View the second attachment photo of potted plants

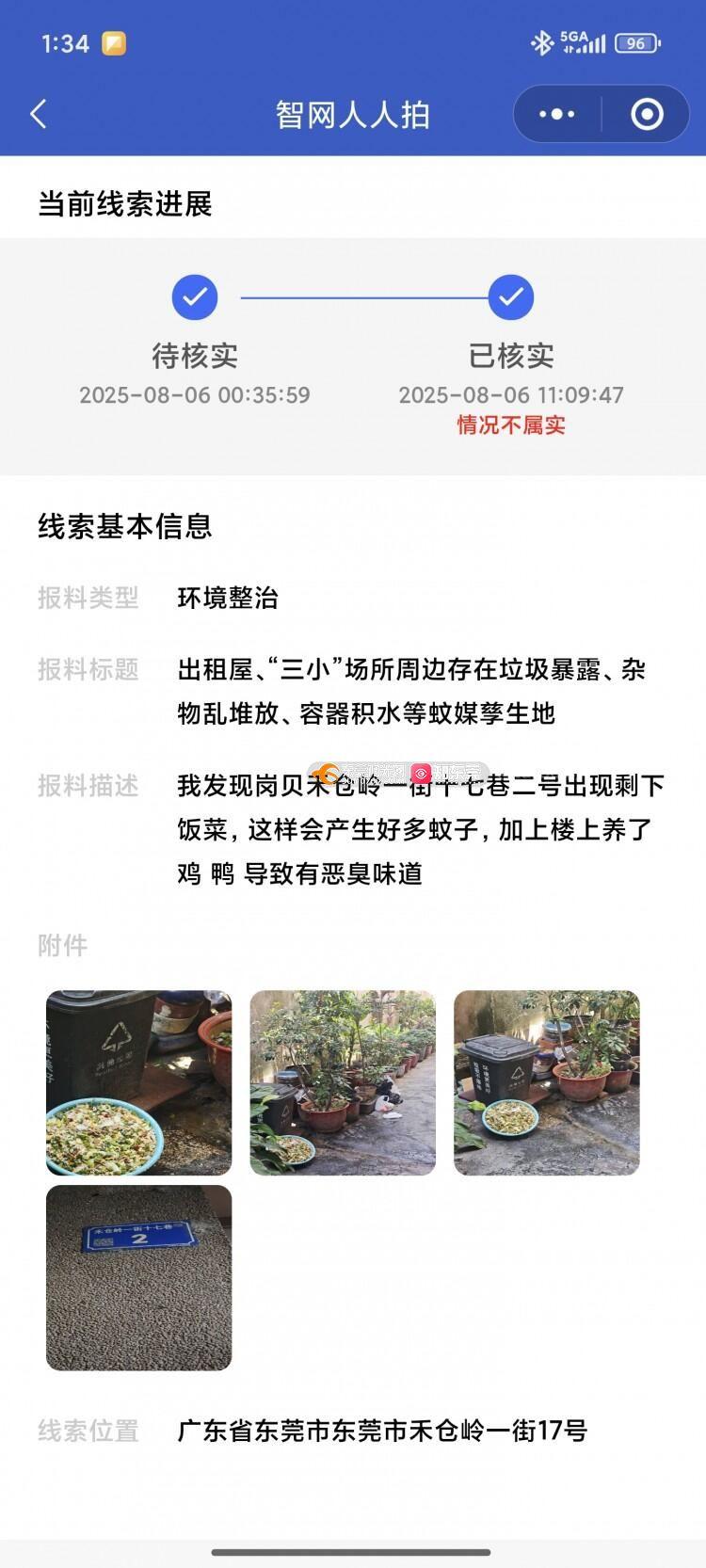pyautogui.click(x=343, y=1082)
